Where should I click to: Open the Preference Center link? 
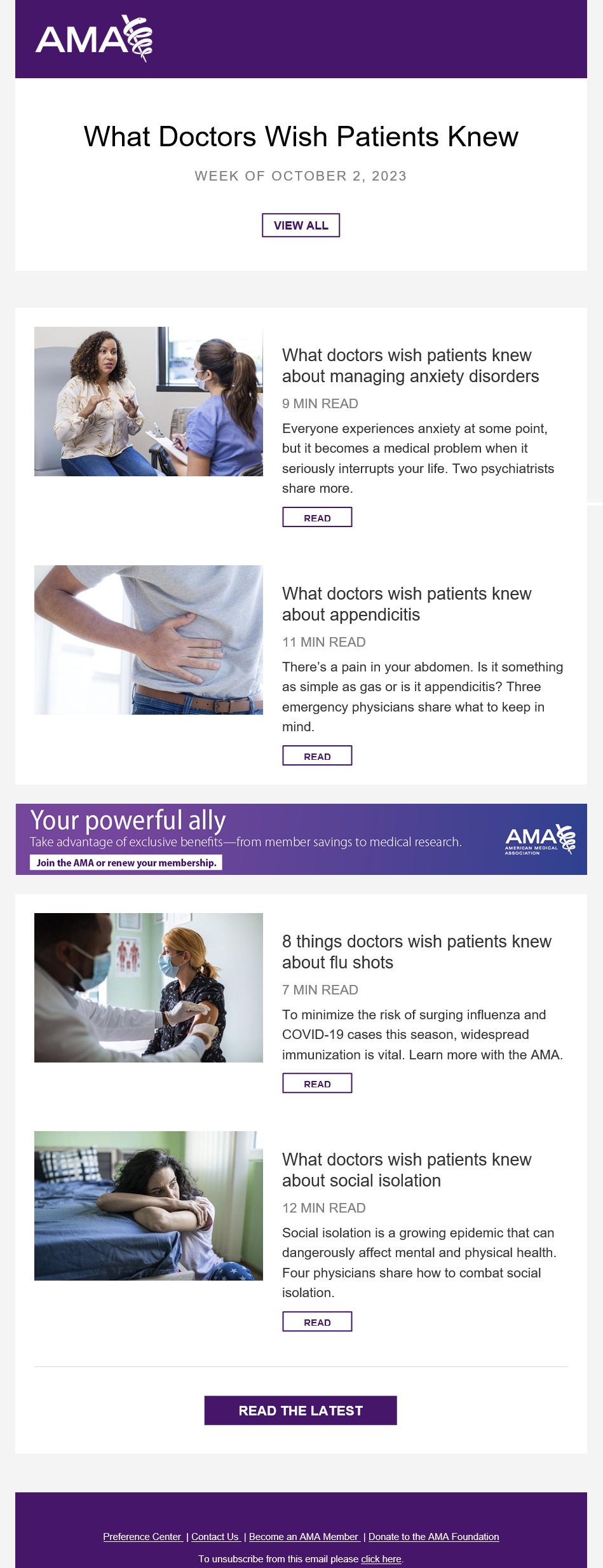142,1536
